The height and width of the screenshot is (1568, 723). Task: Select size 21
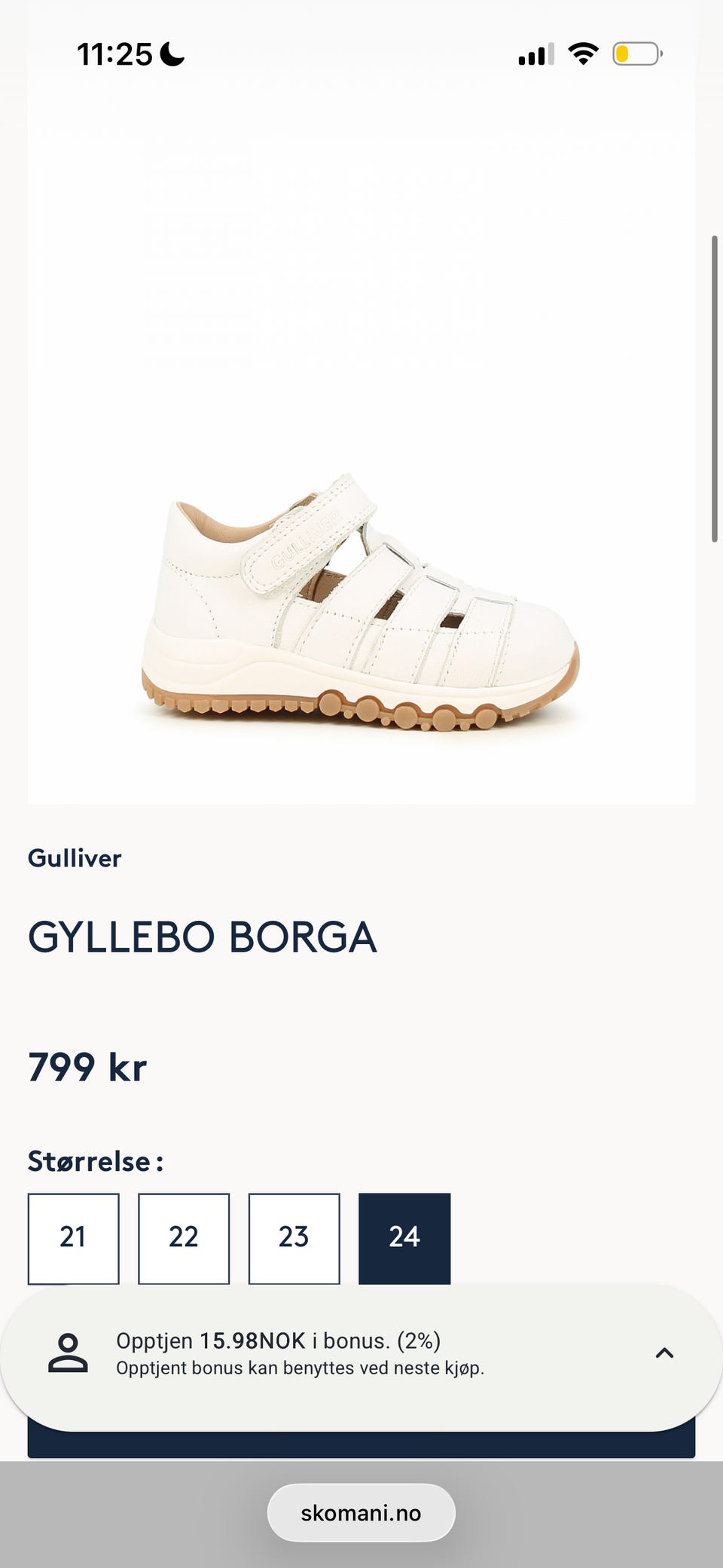73,1237
